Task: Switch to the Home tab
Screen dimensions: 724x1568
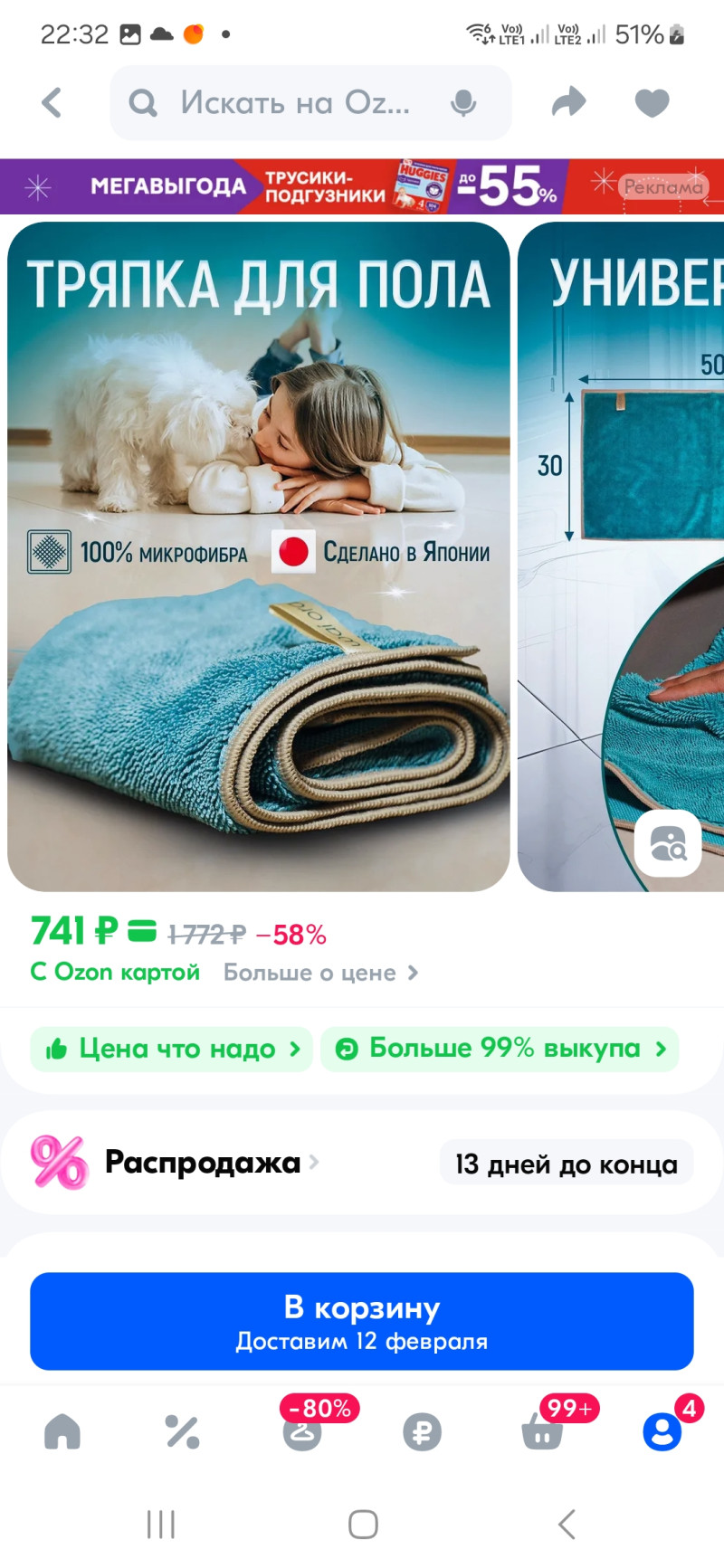Action: [62, 1432]
